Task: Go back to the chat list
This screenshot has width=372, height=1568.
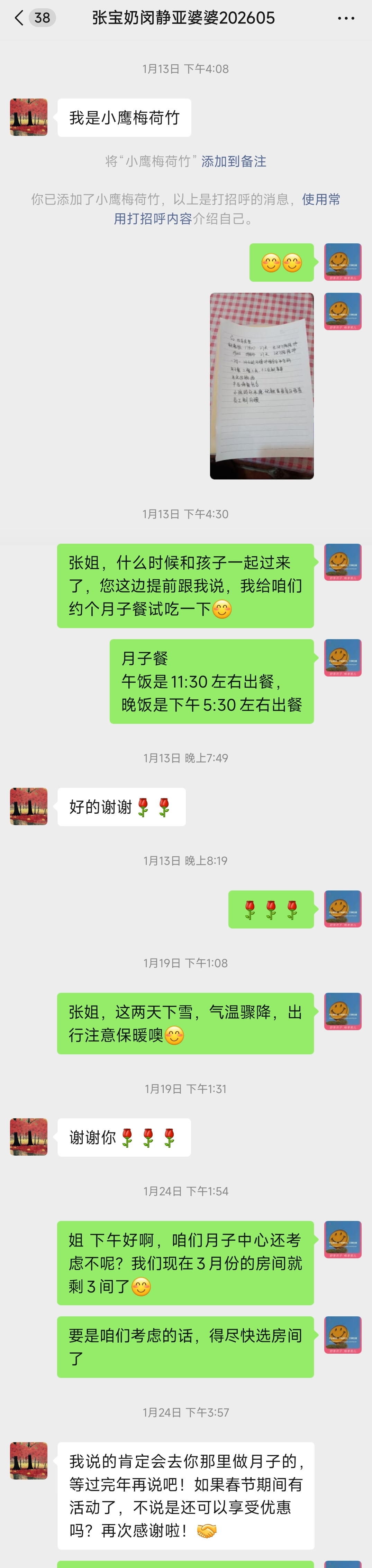Action: pyautogui.click(x=19, y=18)
